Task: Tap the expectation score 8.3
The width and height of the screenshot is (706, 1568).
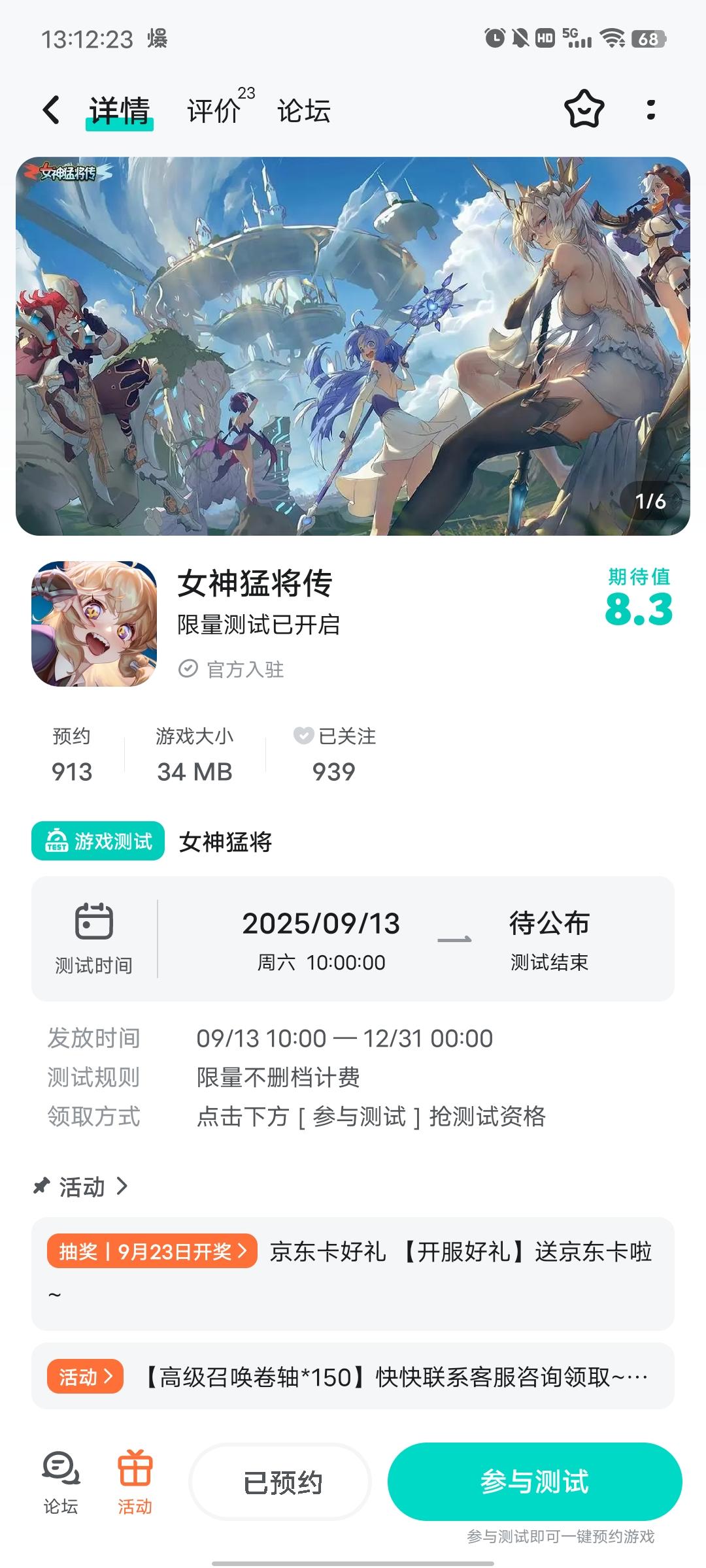Action: (639, 609)
